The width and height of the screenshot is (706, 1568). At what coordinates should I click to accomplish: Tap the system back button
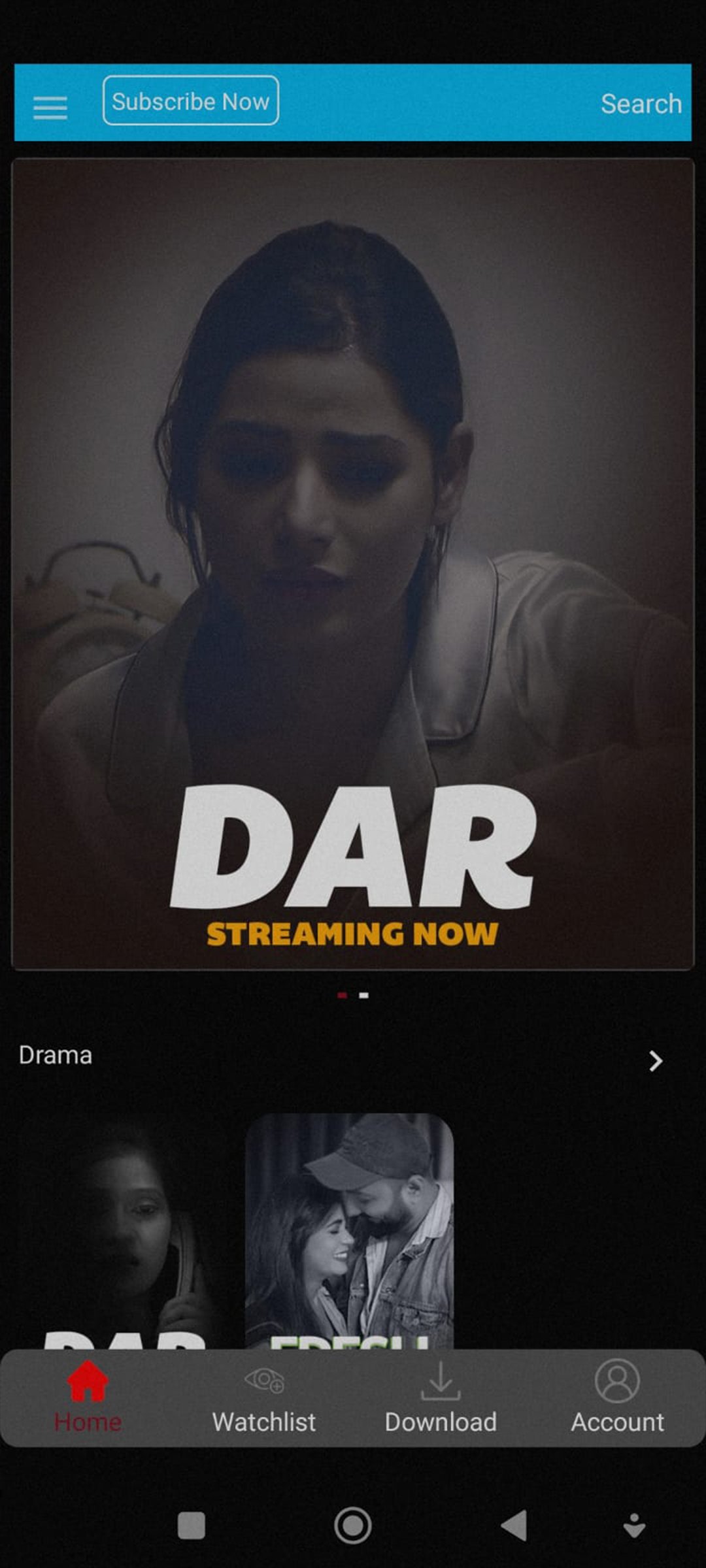pos(514,1526)
